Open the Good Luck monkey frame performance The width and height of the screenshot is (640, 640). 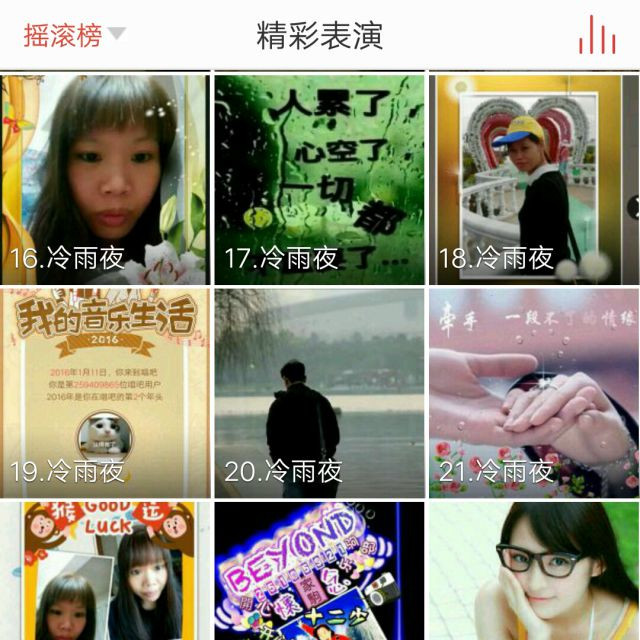tap(105, 572)
